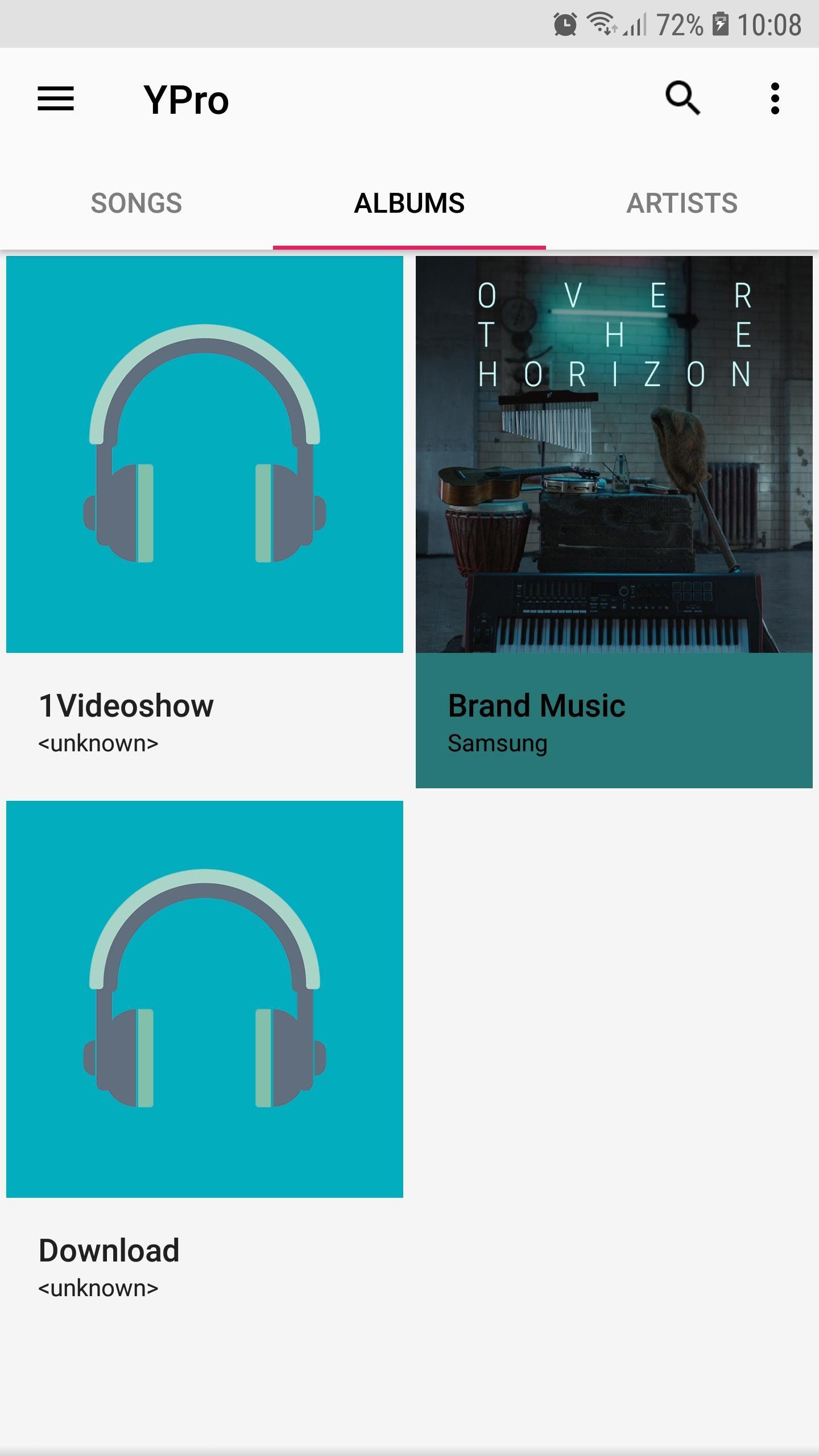Open the overflow options menu
The height and width of the screenshot is (1456, 819).
[x=775, y=99]
